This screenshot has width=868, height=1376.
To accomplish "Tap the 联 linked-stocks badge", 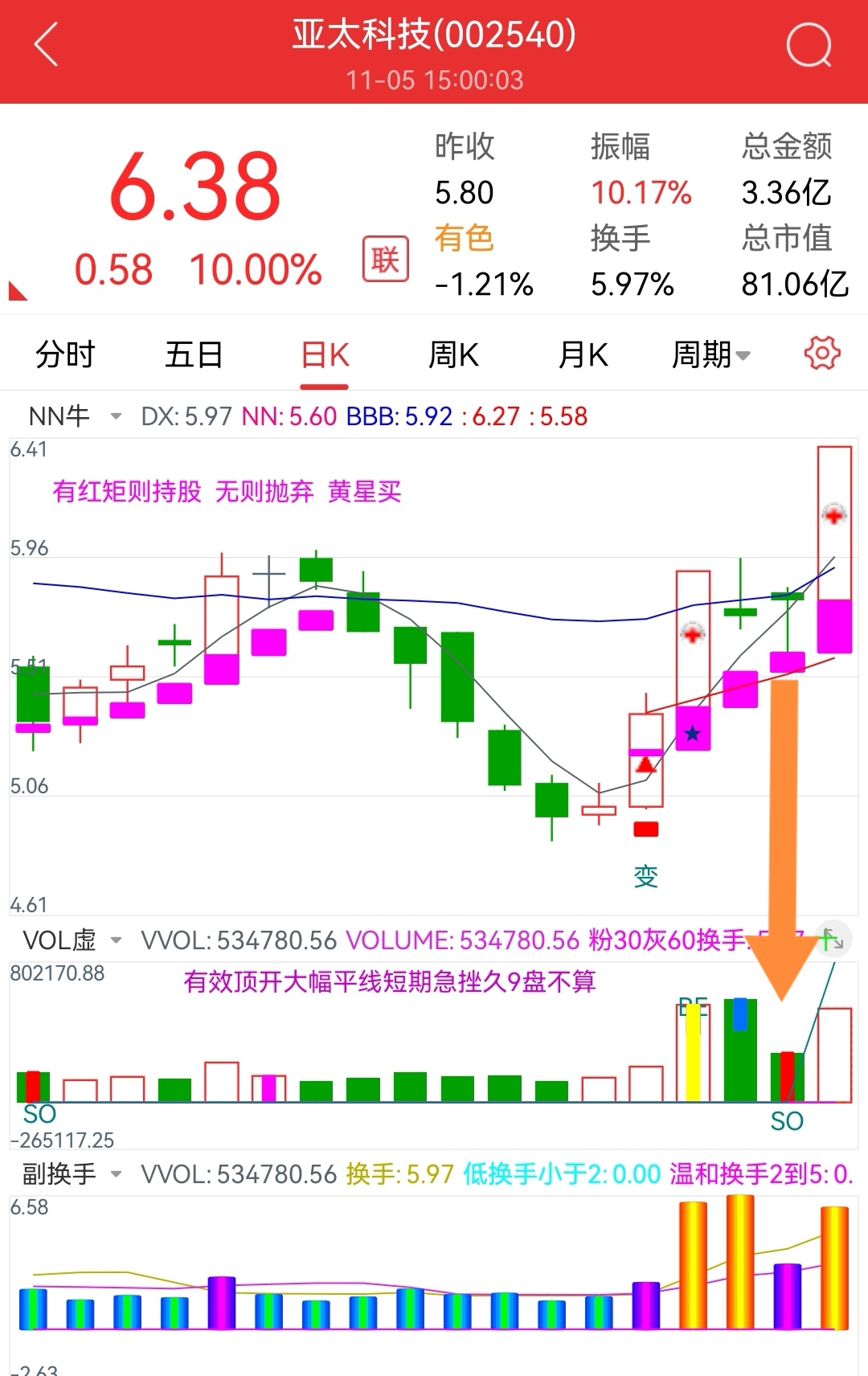I will (385, 260).
